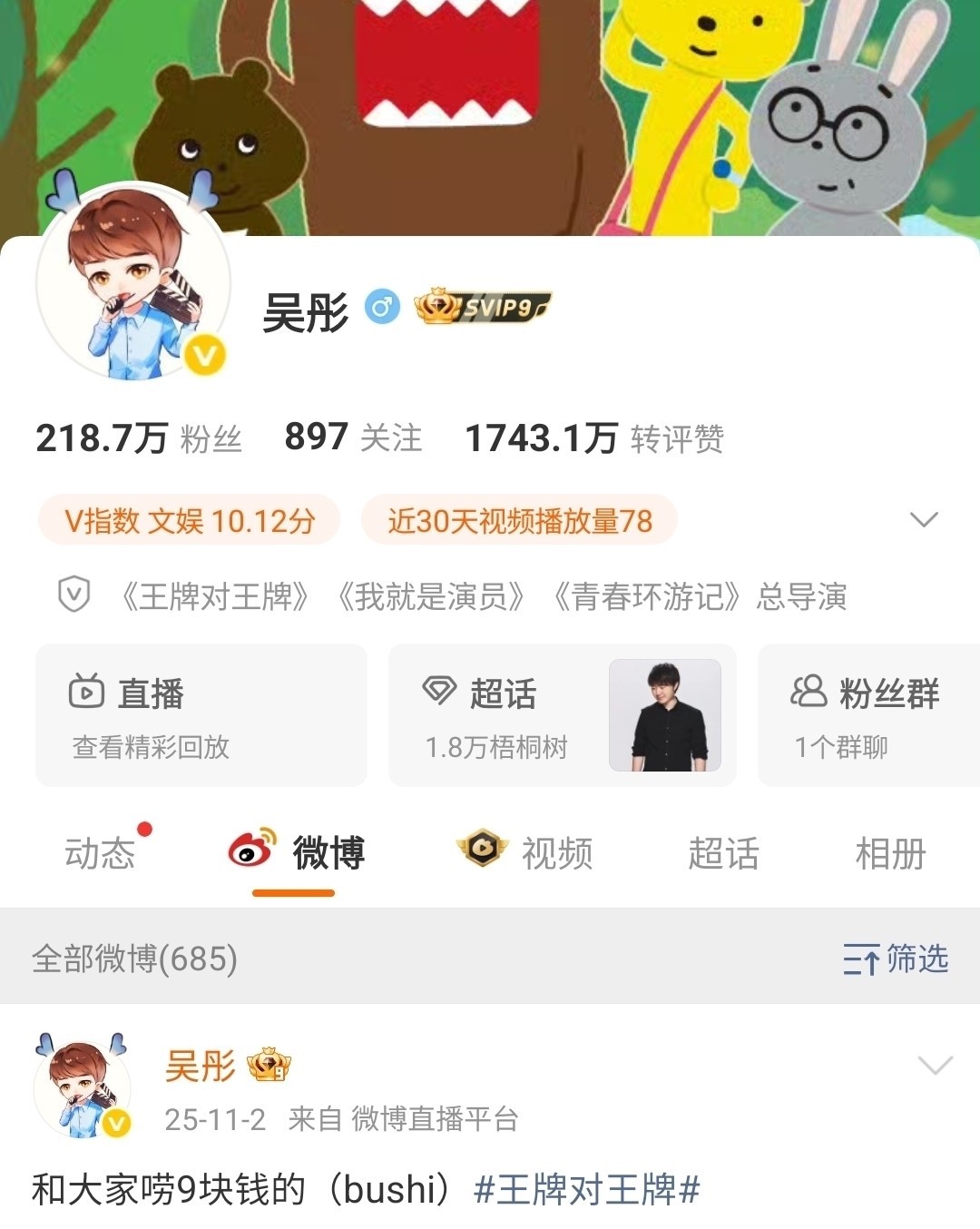Open the 粉丝群 group chat card
The width and height of the screenshot is (980, 1229).
[x=867, y=716]
